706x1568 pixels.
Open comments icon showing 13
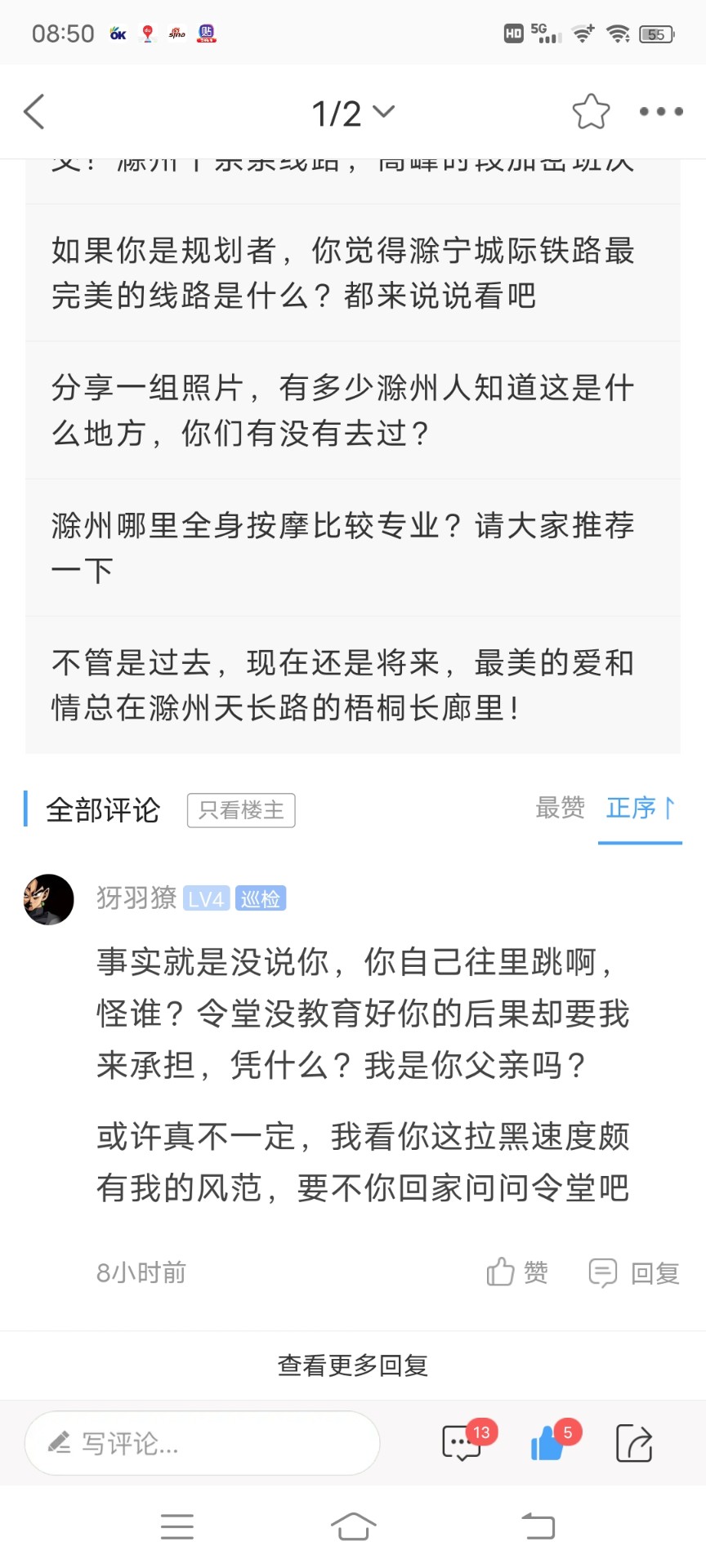click(x=462, y=1443)
